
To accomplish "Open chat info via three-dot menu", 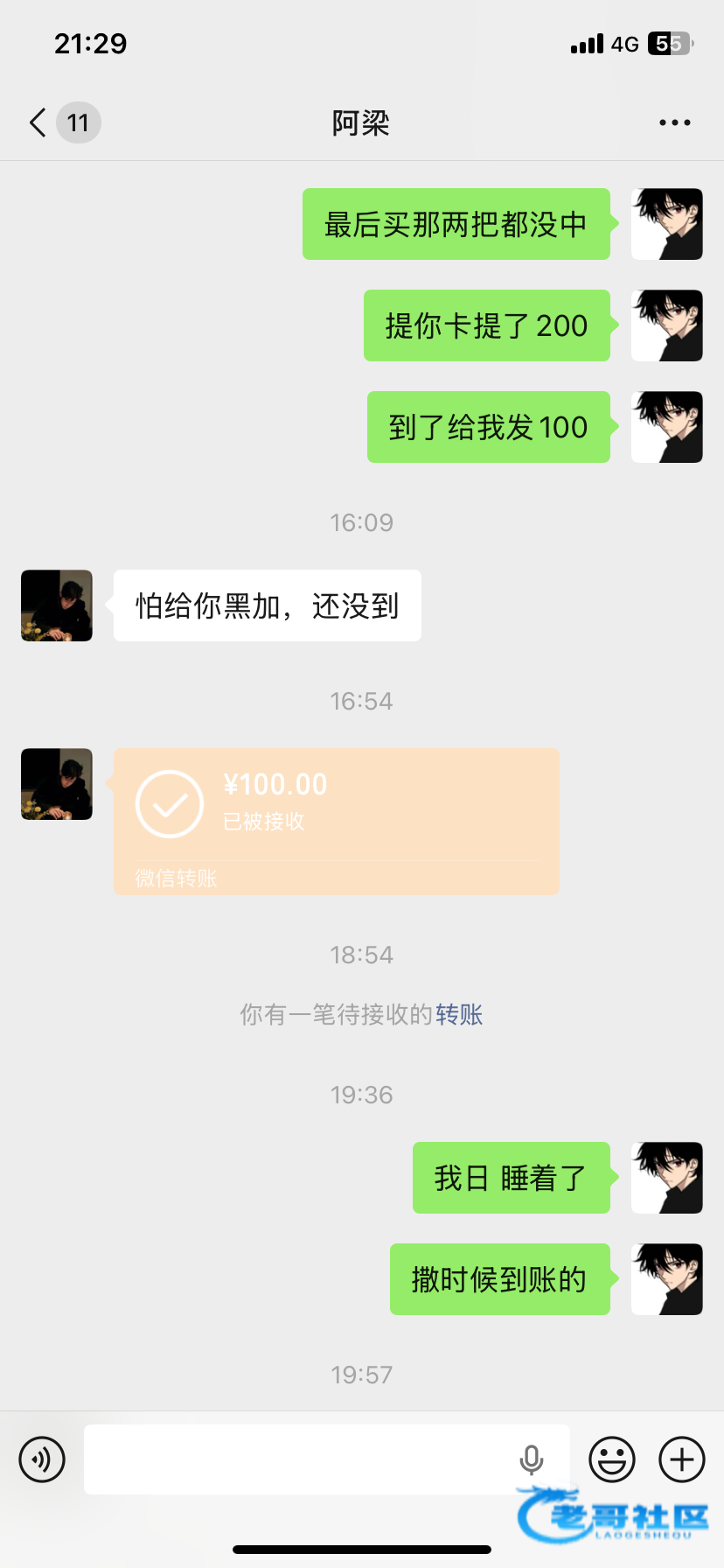I will tap(674, 122).
